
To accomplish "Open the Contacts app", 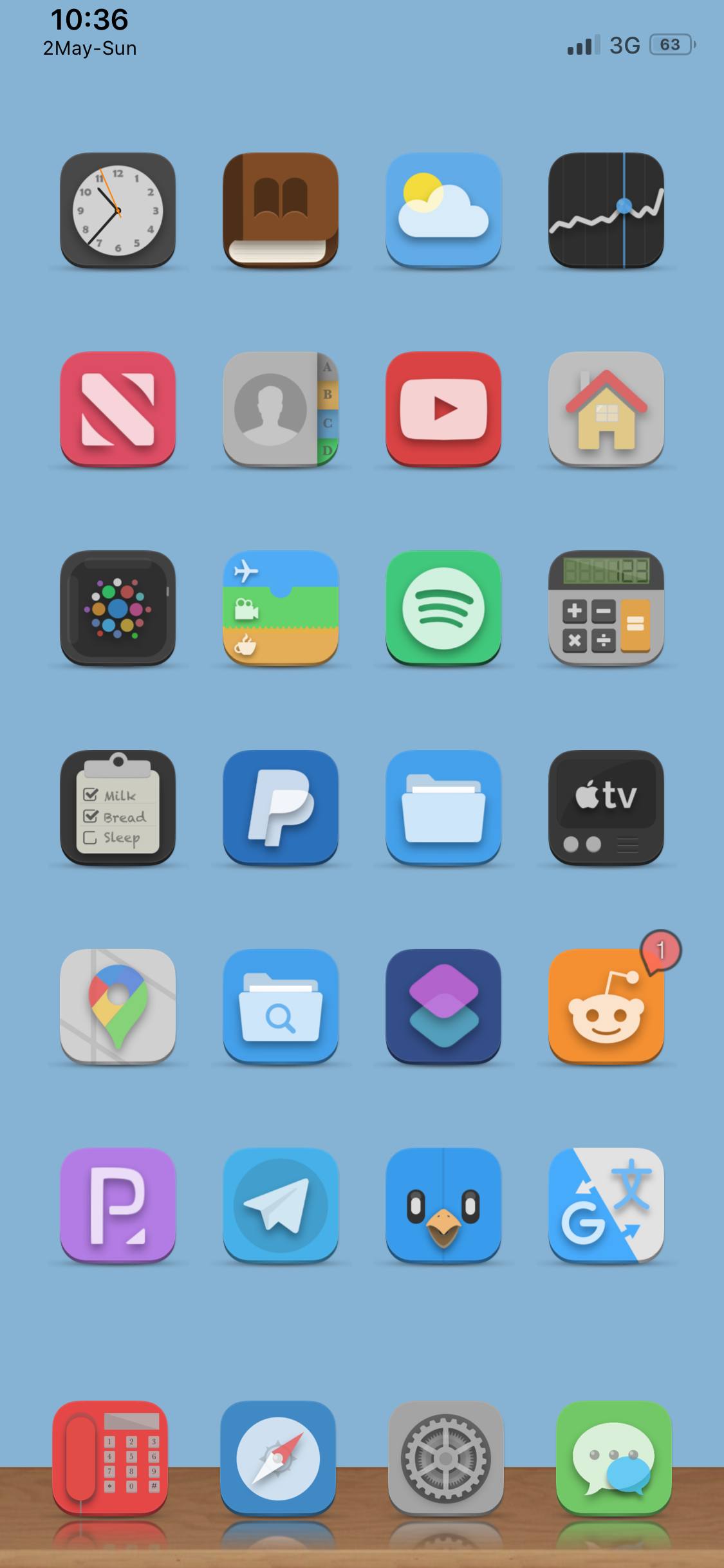I will click(x=281, y=409).
